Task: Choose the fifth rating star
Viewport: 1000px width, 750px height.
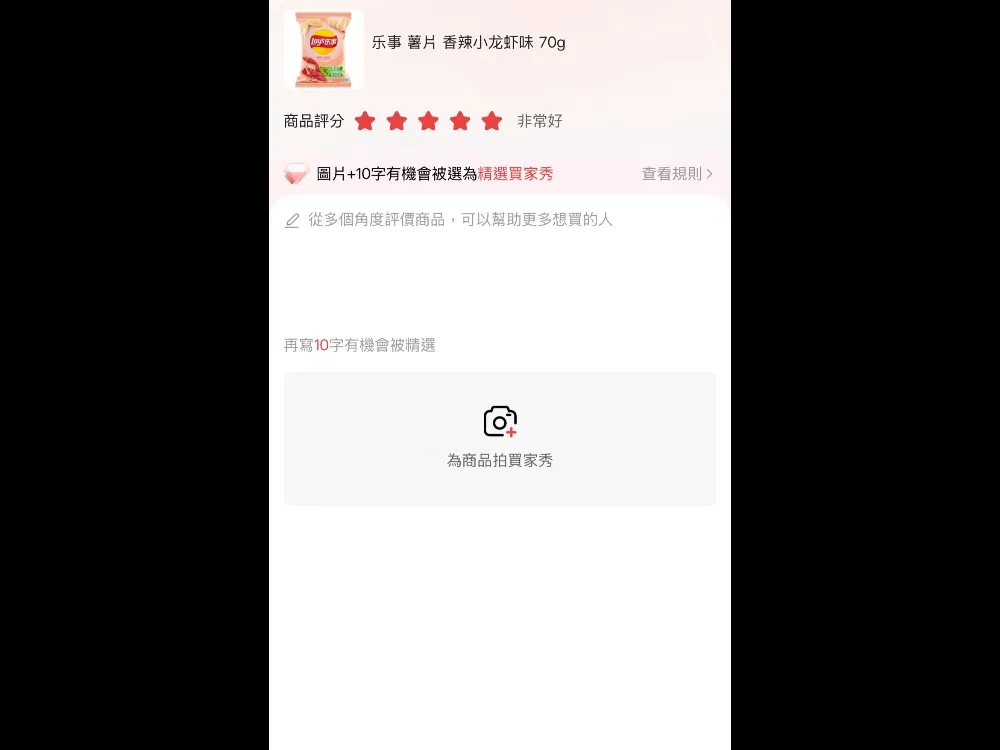Action: click(491, 121)
